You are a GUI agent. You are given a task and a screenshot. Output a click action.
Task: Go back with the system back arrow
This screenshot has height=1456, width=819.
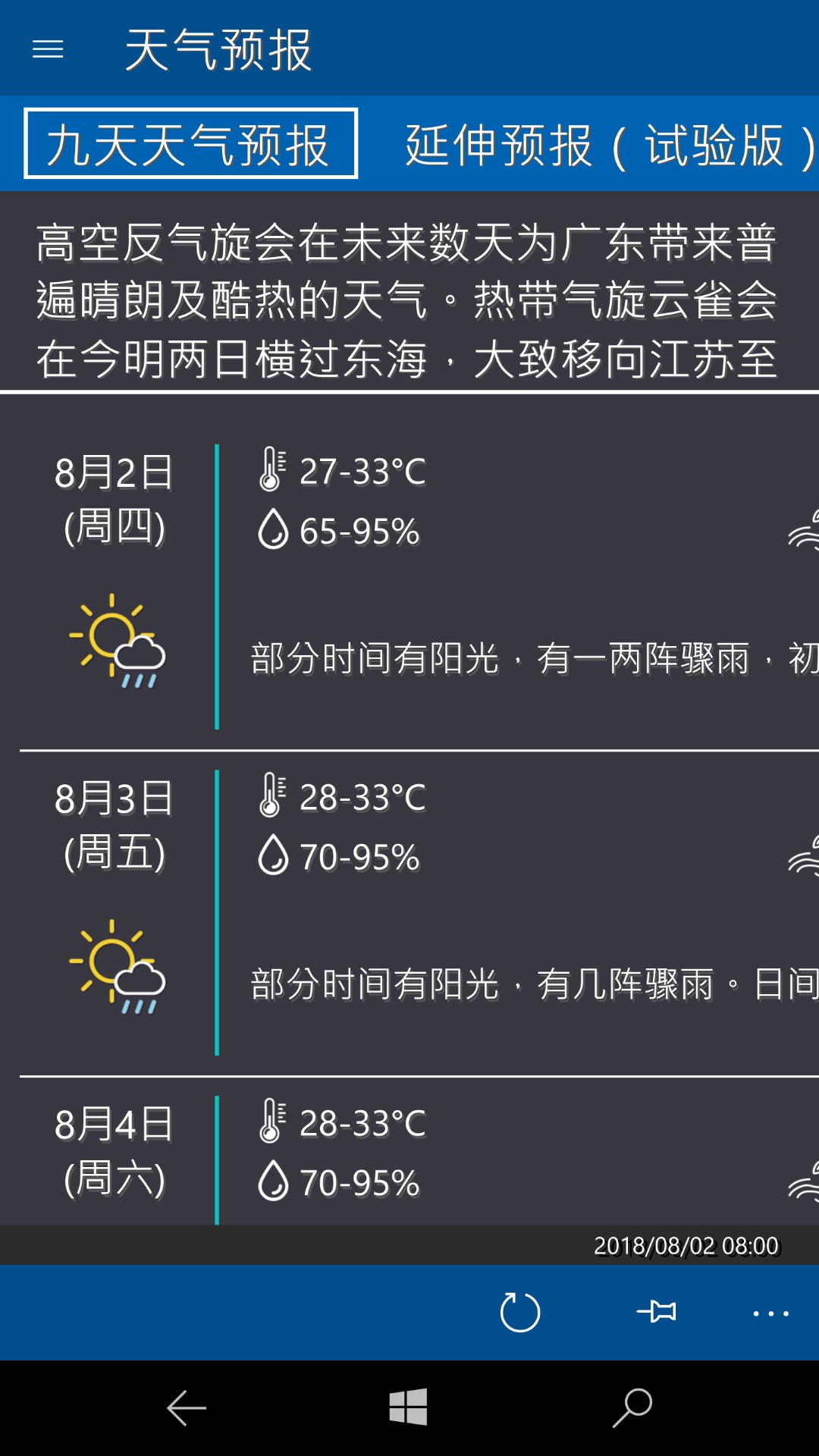(x=187, y=1408)
